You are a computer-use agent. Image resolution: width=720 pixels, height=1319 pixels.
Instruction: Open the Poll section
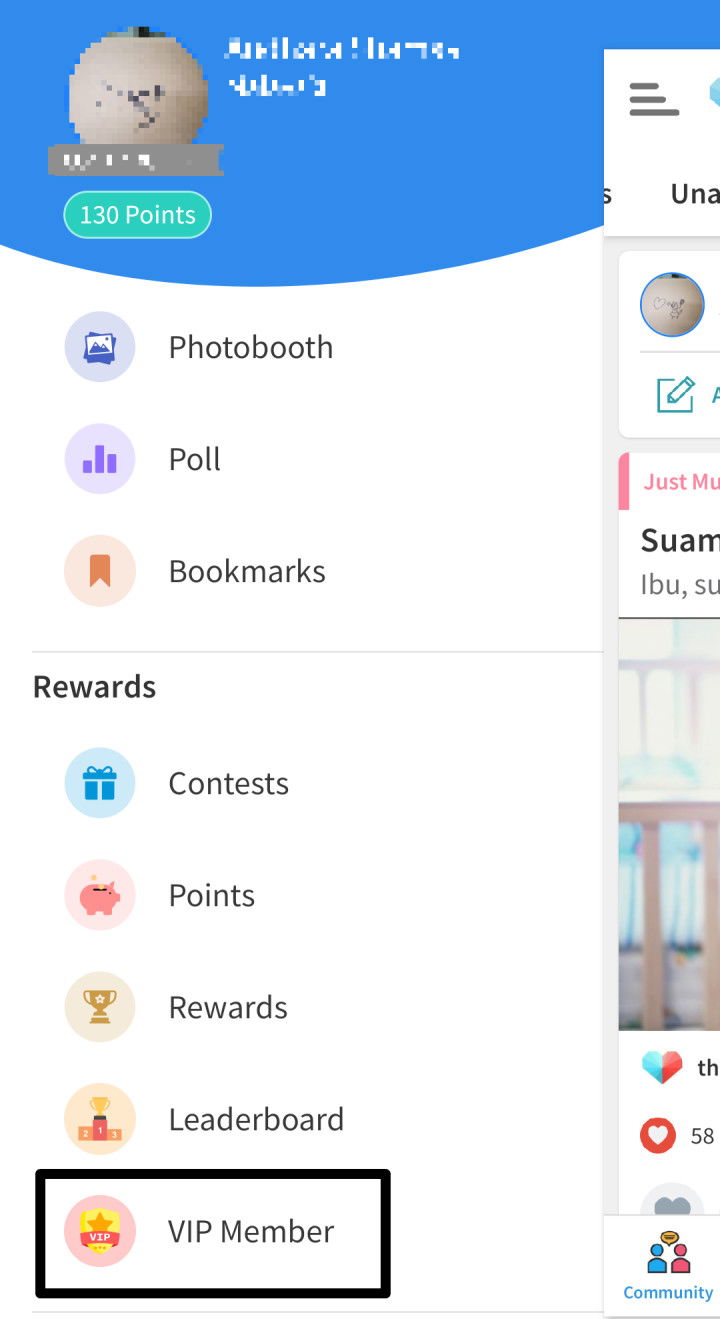[194, 459]
